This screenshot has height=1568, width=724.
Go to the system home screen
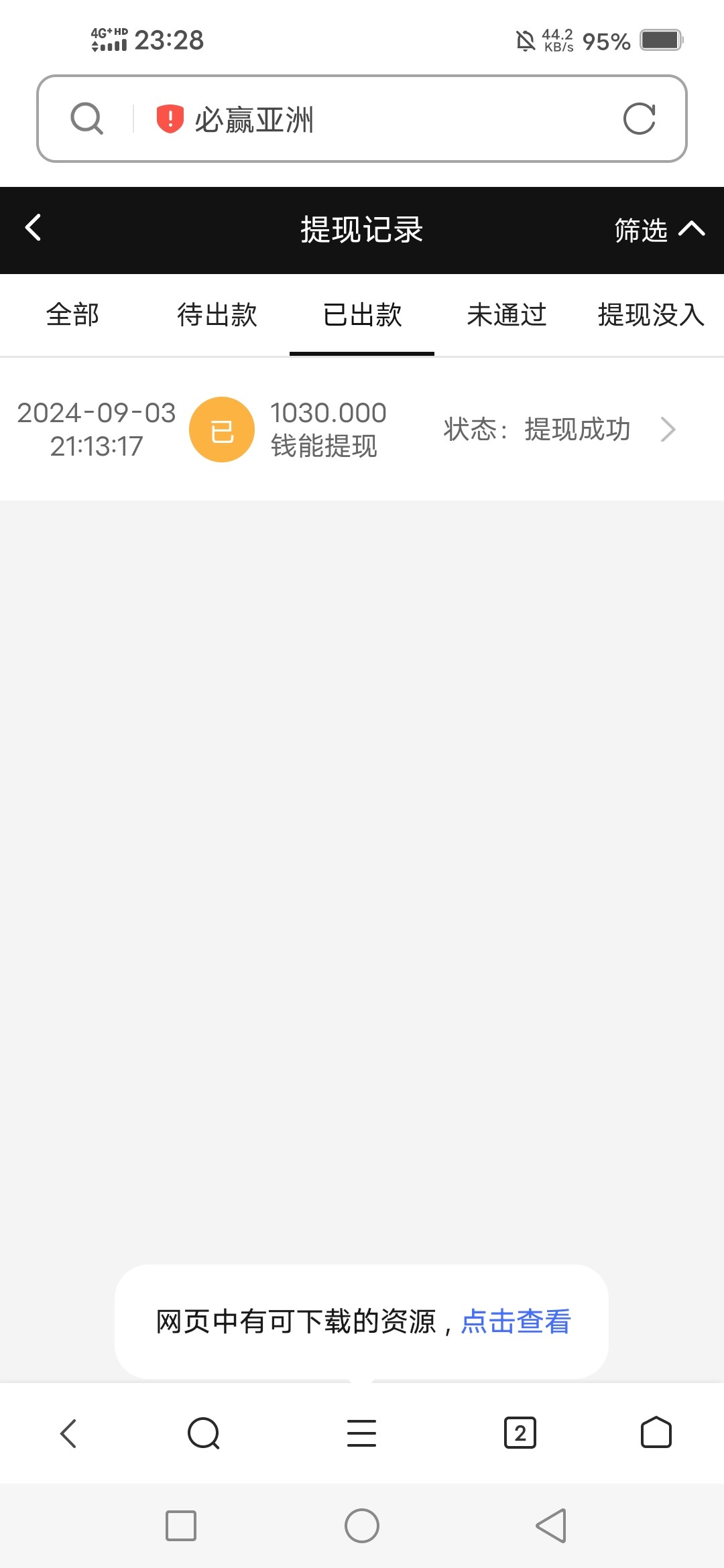click(x=362, y=1526)
